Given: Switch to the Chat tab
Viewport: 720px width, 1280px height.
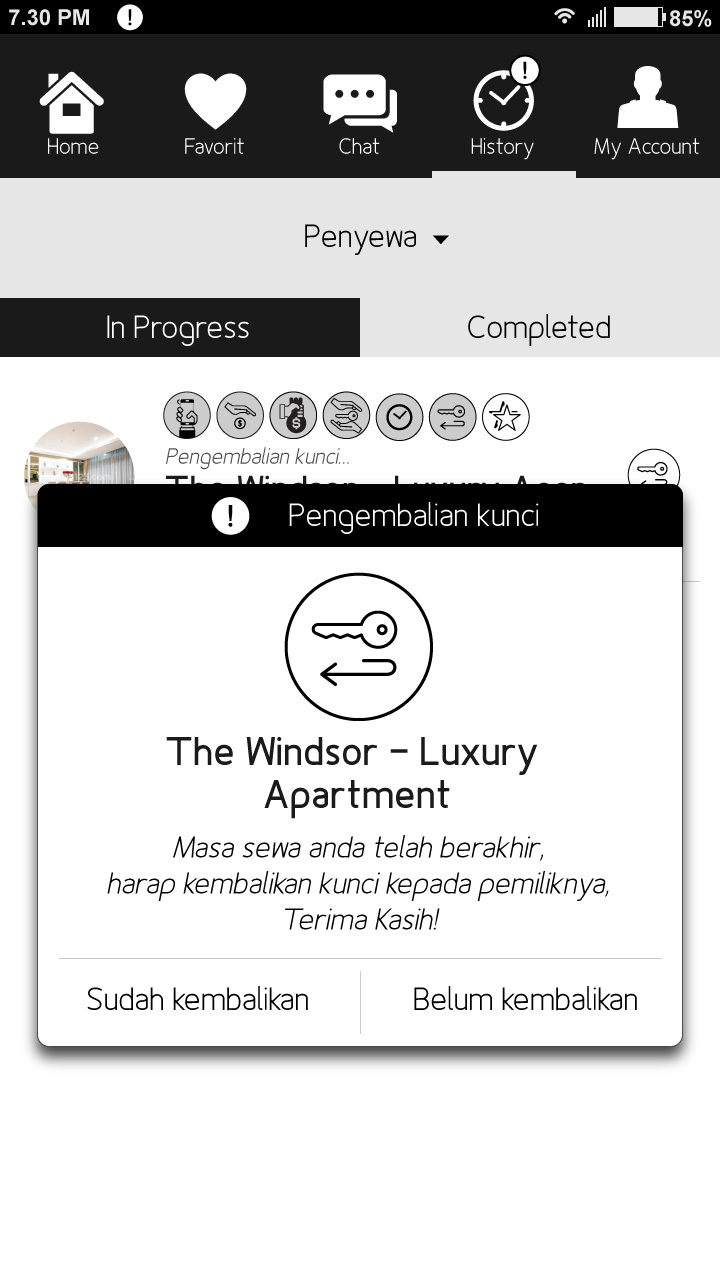Looking at the screenshot, I should [359, 112].
